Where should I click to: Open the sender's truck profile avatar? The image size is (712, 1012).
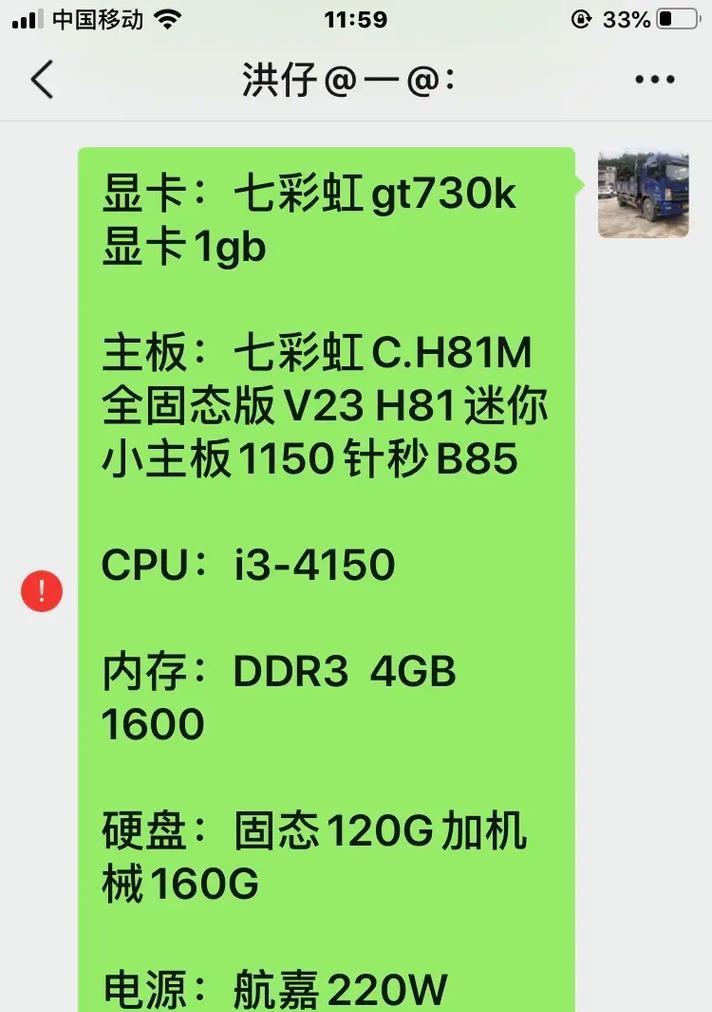pyautogui.click(x=643, y=193)
